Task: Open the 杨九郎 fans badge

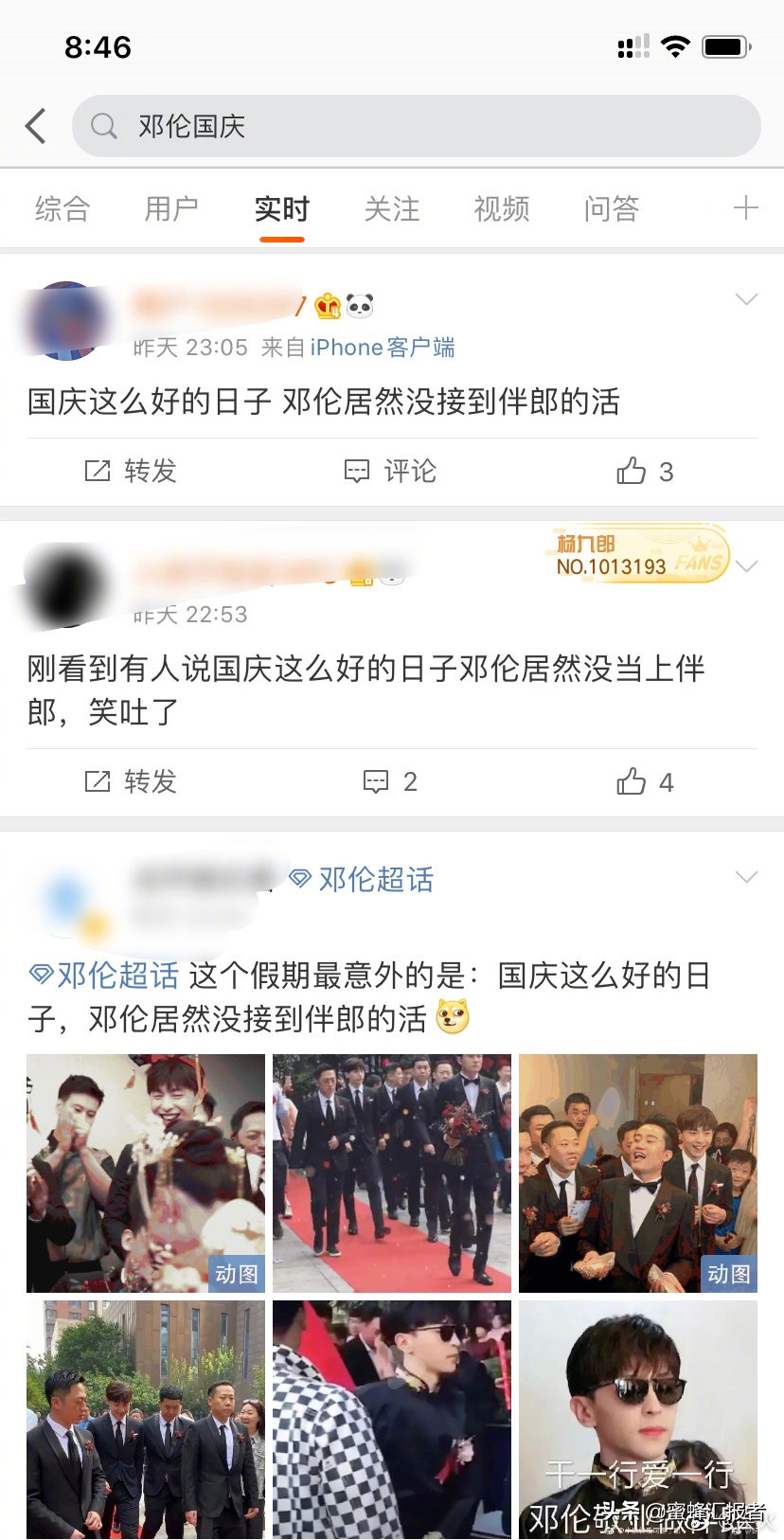Action: coord(635,555)
